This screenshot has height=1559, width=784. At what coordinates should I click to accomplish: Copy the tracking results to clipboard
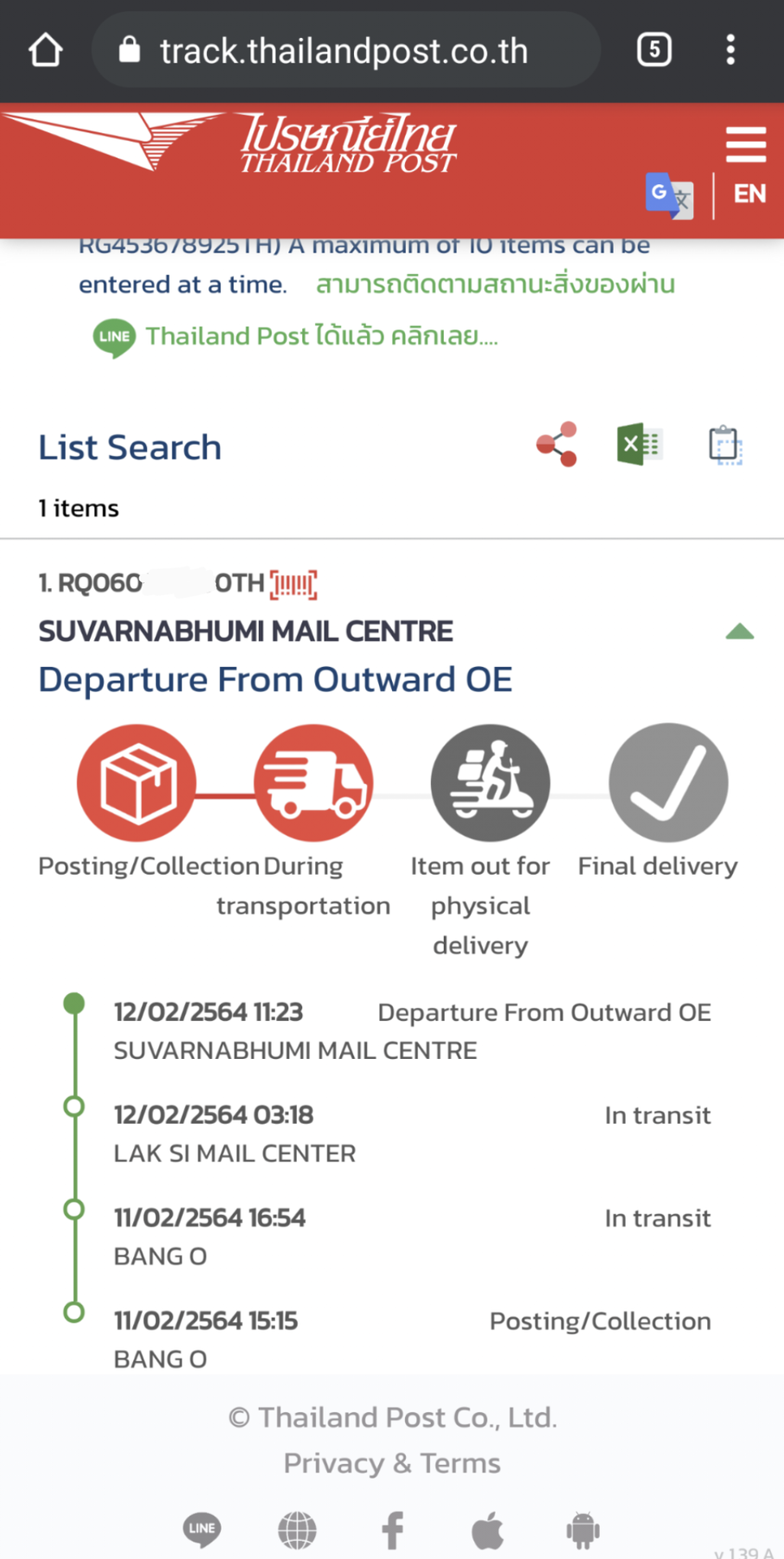coord(724,445)
